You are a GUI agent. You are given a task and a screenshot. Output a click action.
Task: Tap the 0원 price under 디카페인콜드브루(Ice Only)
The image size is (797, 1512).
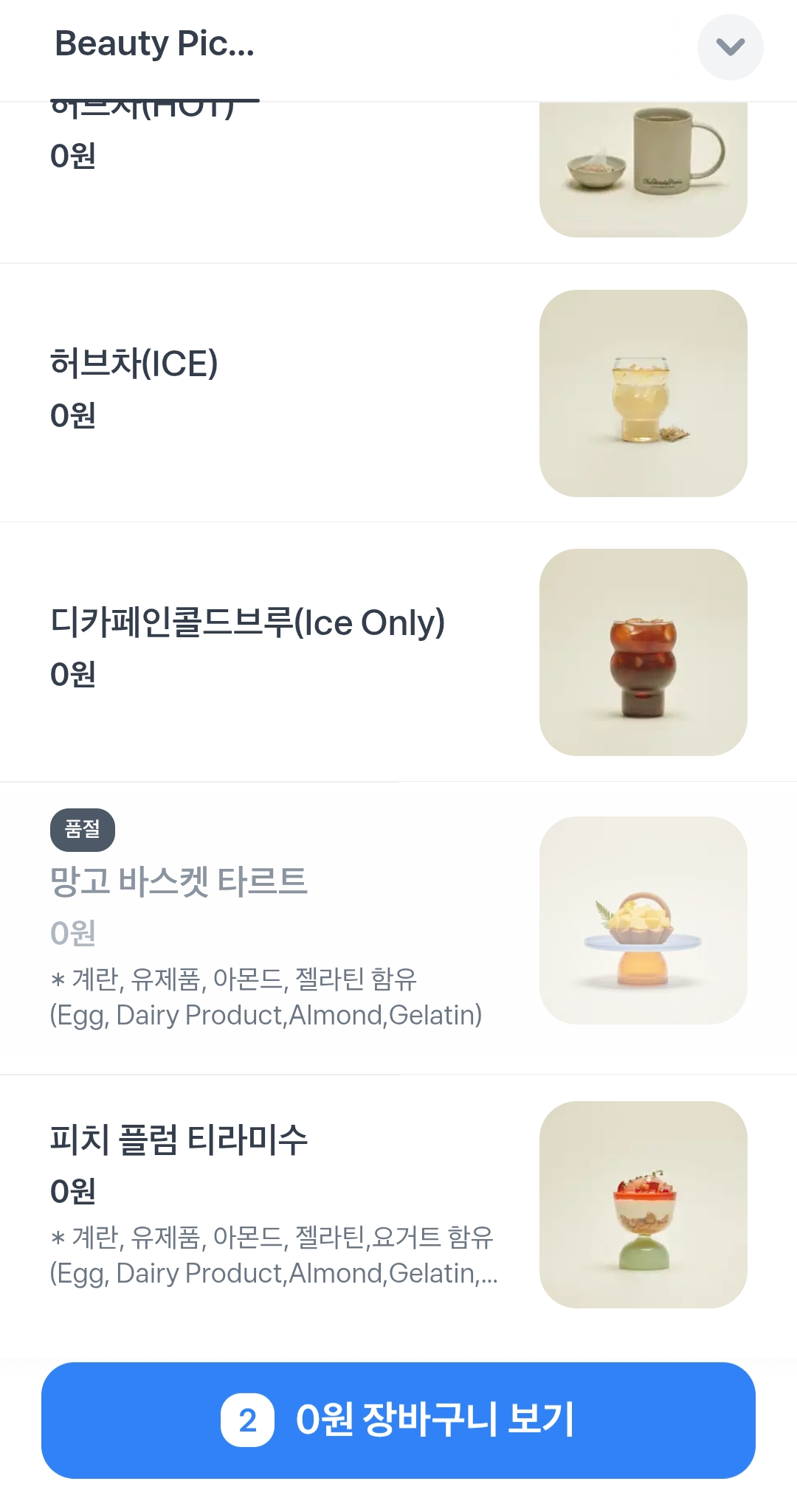coord(71,673)
